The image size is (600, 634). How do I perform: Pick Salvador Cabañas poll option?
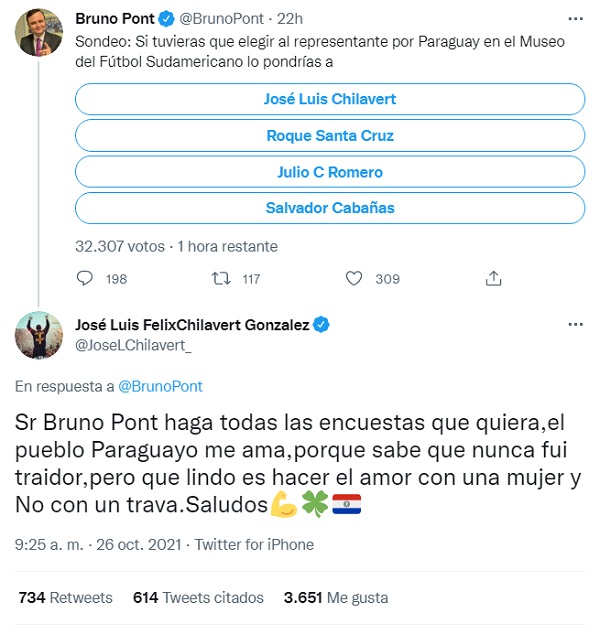[330, 208]
